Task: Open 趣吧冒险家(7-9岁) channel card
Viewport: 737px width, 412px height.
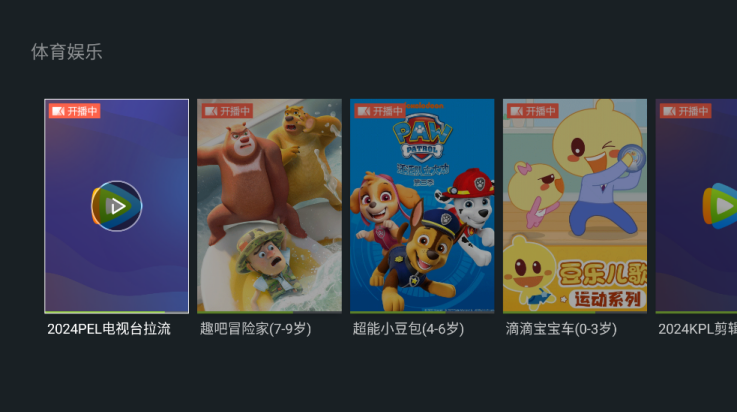Action: [x=269, y=206]
